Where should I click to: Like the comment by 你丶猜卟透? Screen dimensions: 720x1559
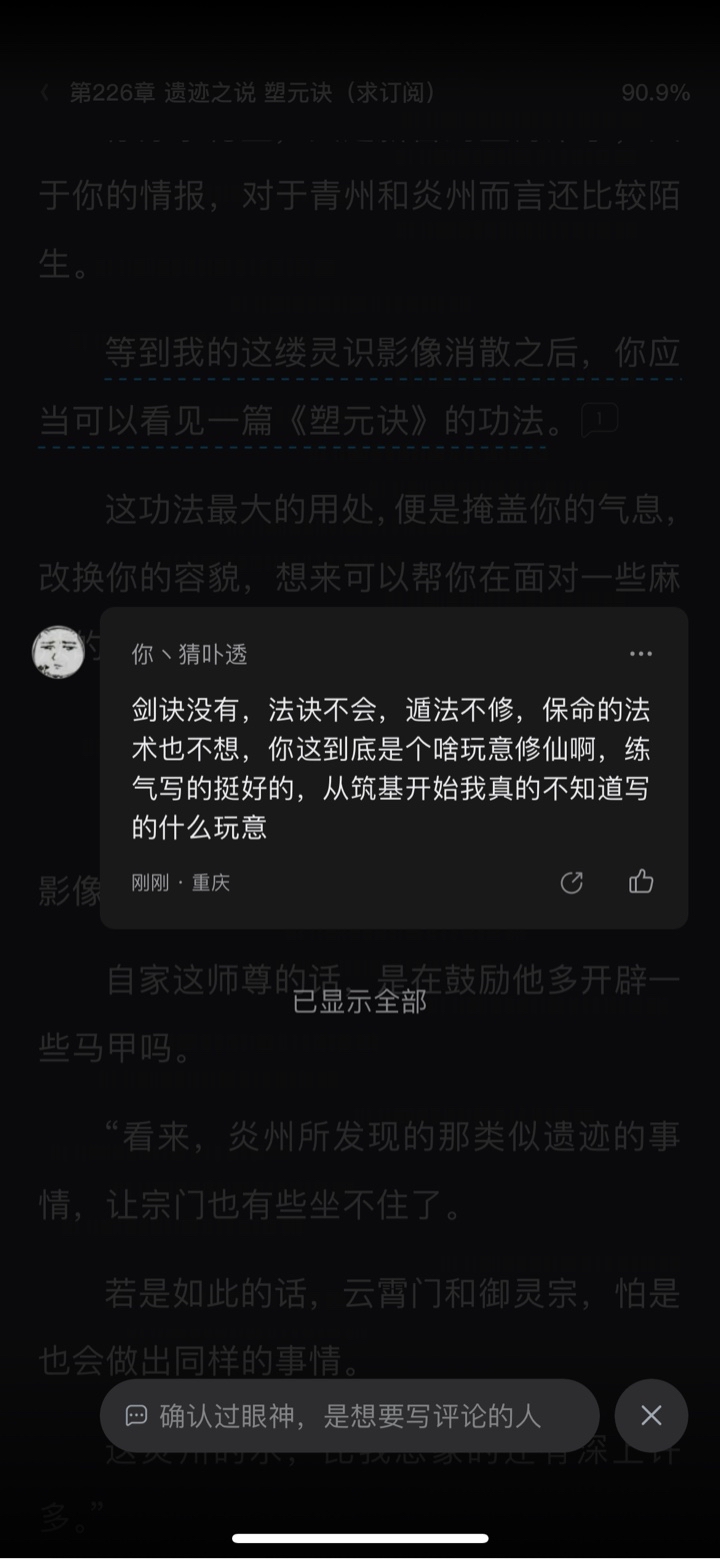click(x=641, y=882)
